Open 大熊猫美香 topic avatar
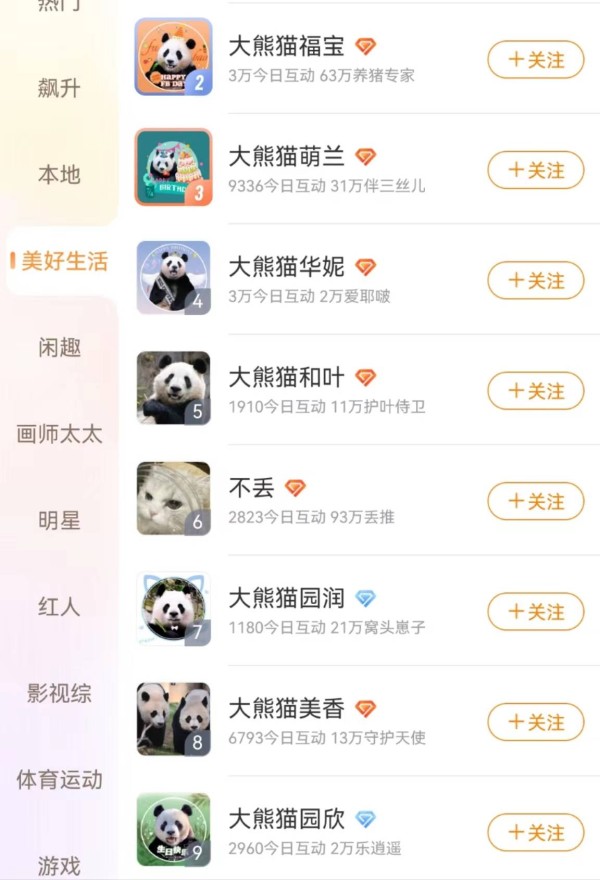600x880 pixels. click(x=173, y=719)
